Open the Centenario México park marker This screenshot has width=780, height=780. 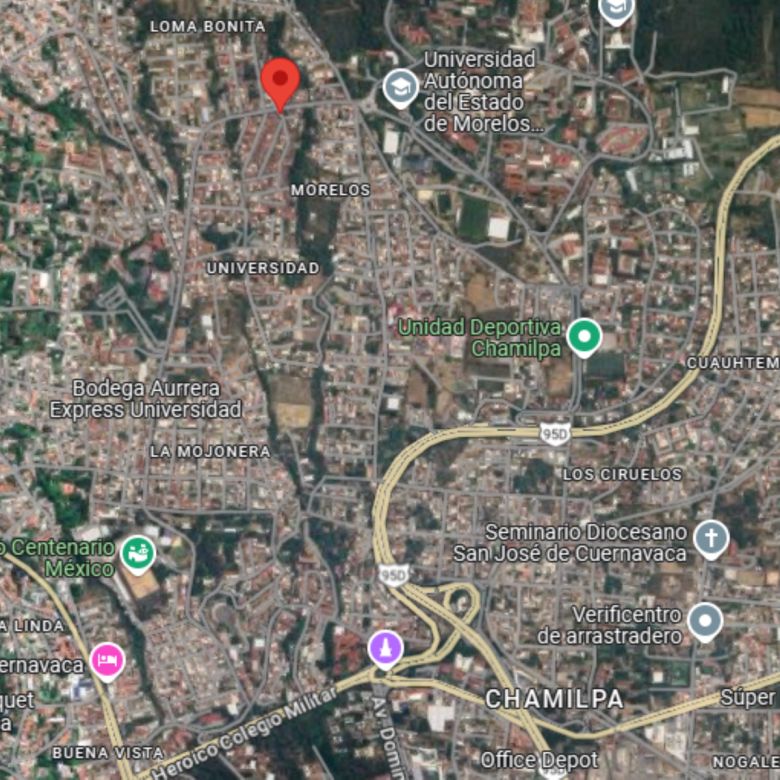coord(138,553)
